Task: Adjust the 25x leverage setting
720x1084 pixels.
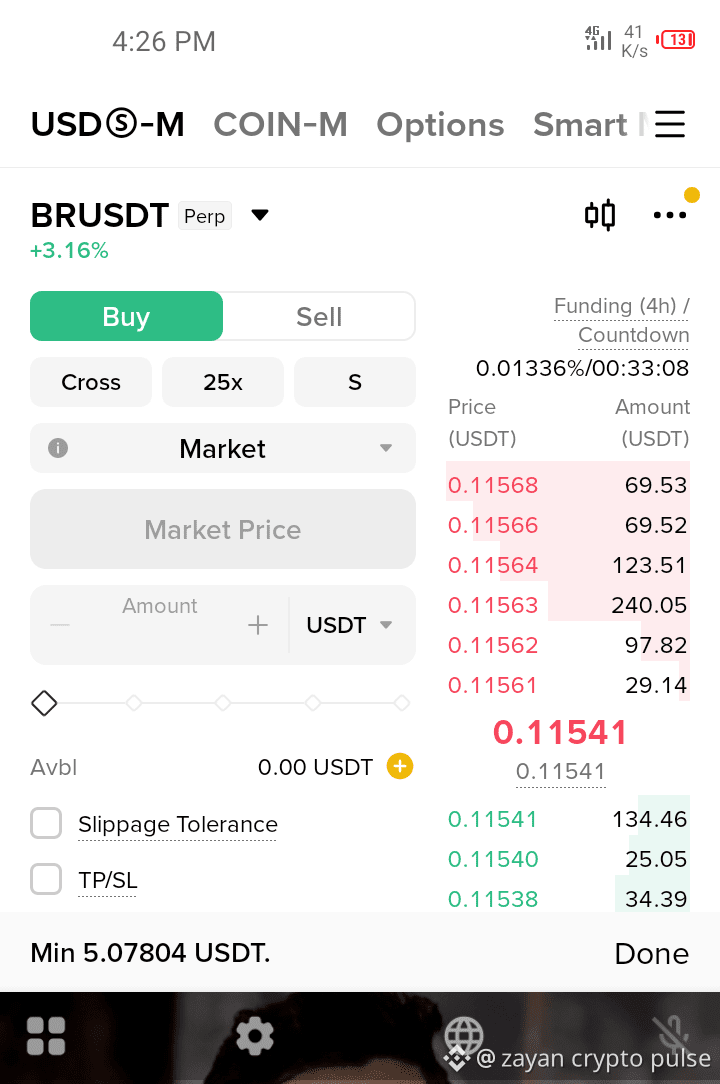Action: point(223,382)
